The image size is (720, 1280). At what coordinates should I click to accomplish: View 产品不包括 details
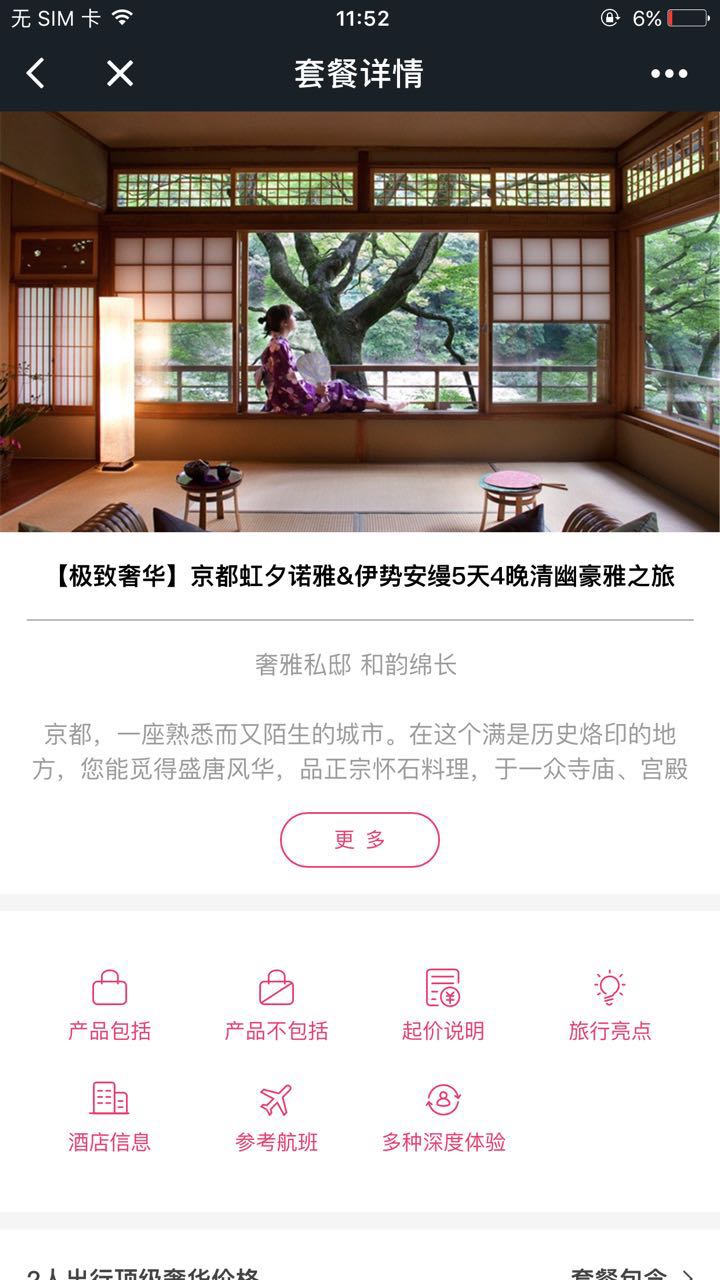(276, 1005)
